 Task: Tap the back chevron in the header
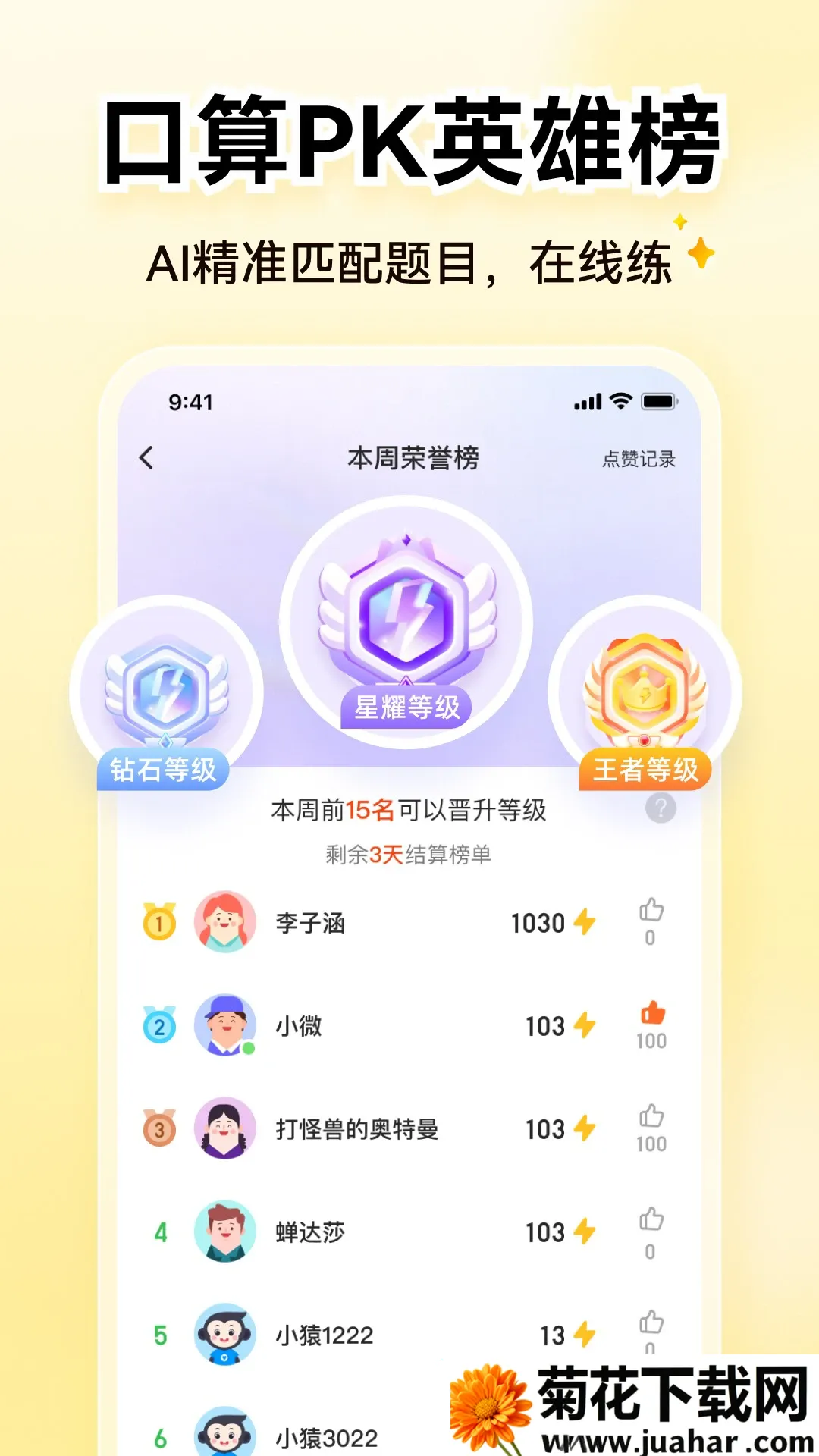(144, 455)
